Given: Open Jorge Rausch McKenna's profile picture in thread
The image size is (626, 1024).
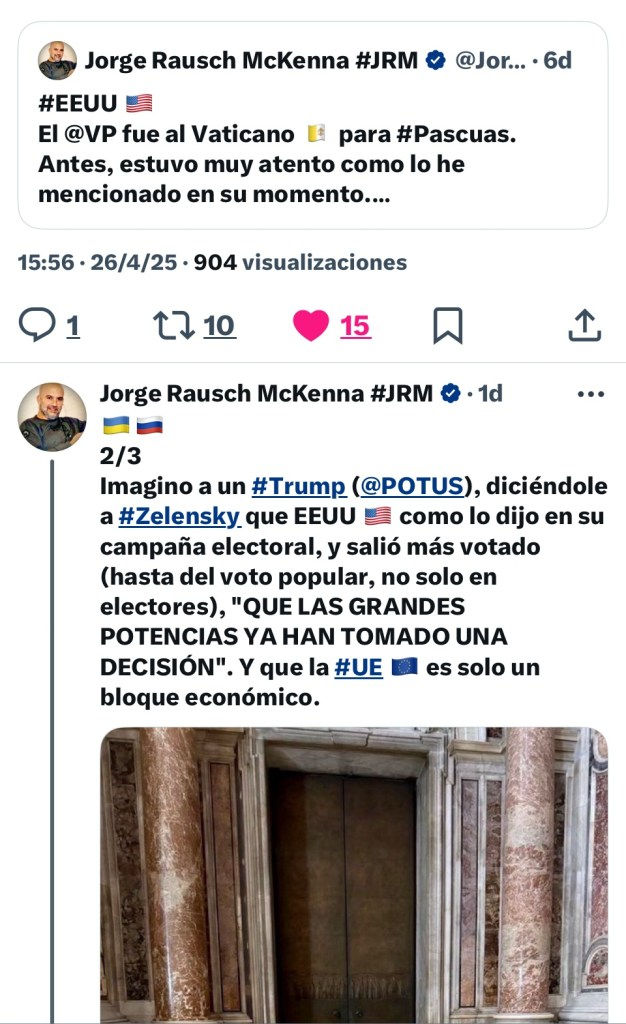Looking at the screenshot, I should coord(52,416).
